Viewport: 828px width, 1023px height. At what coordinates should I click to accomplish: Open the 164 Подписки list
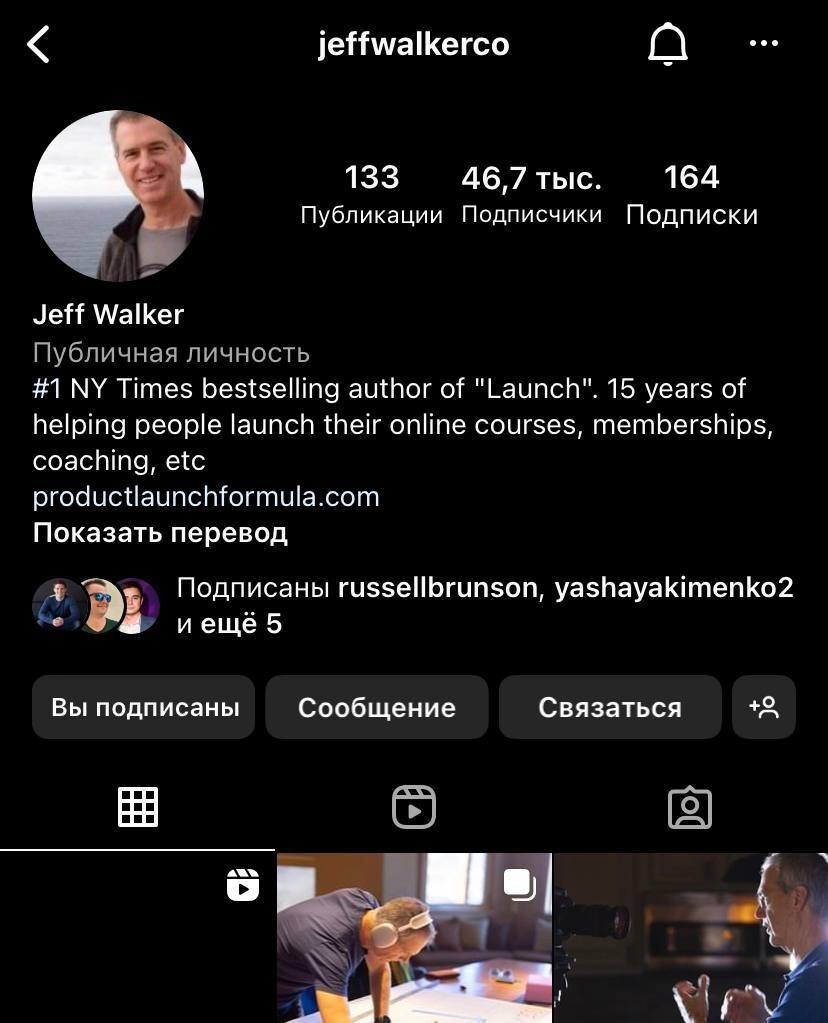click(691, 195)
